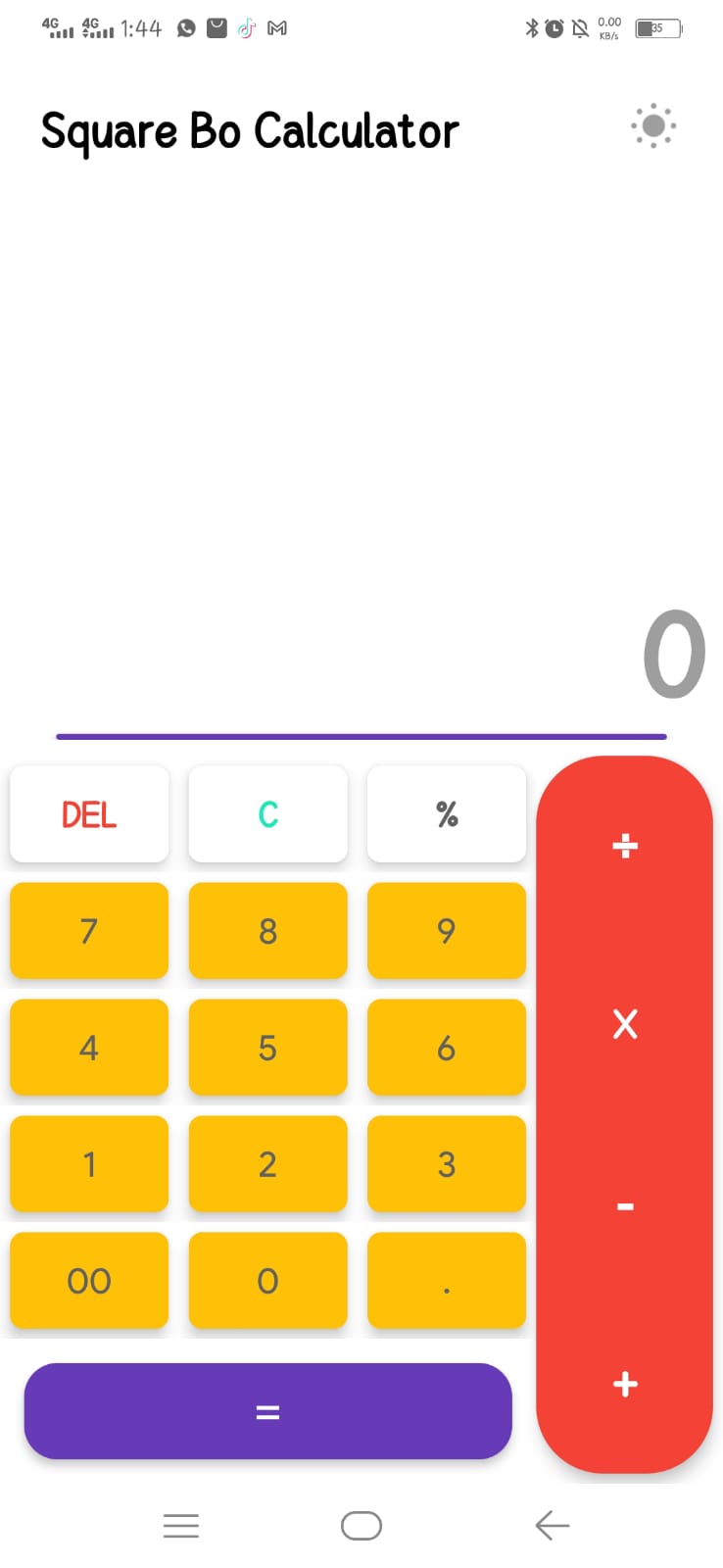Tap the number 1 key
Screen dimensions: 723x1568
tap(89, 1164)
